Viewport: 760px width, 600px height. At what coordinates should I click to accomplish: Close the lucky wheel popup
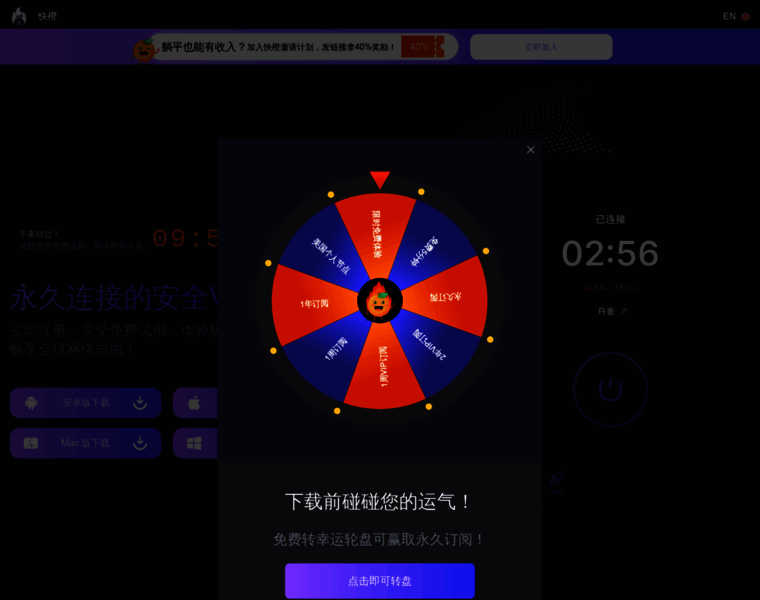click(531, 150)
